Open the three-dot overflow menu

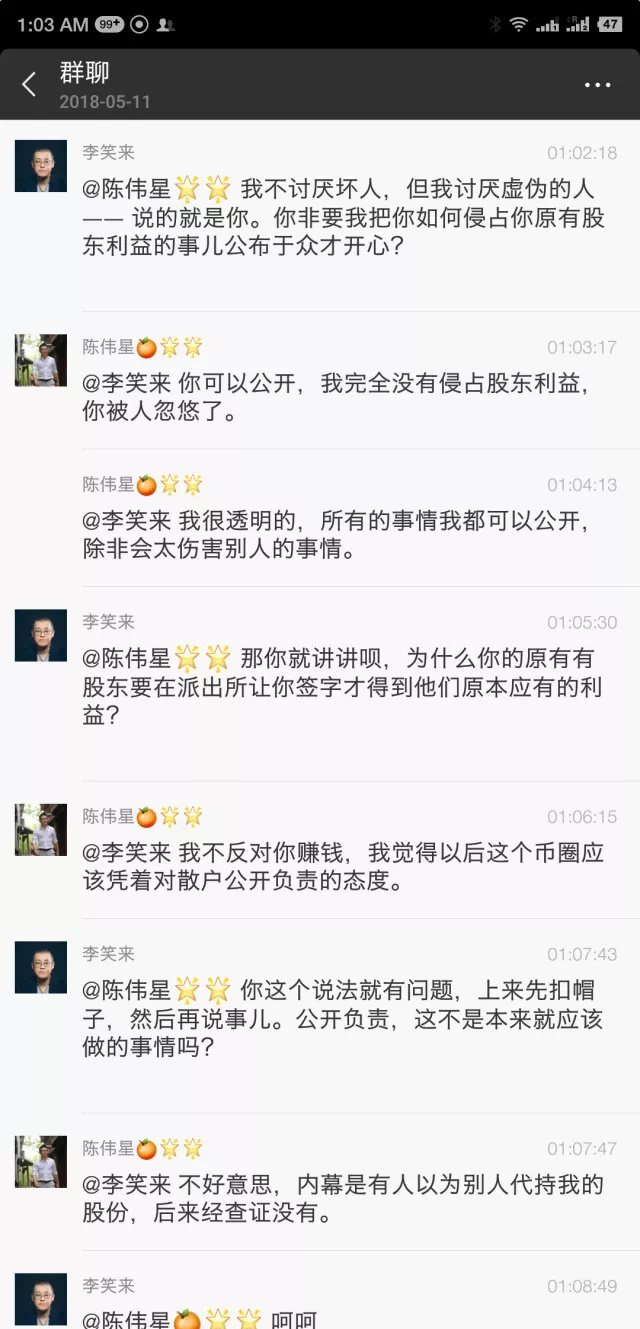597,85
